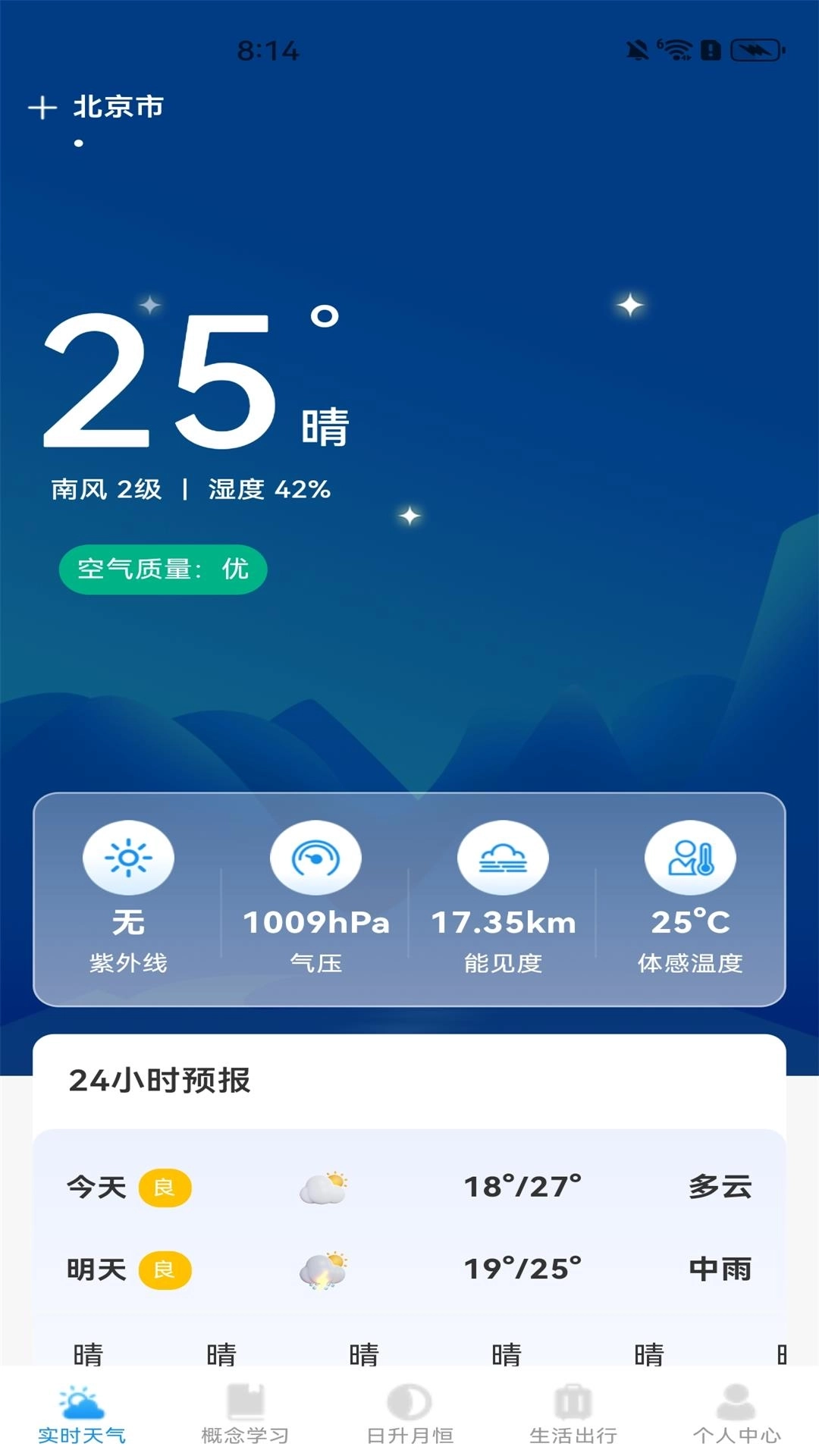Select the 紫外线 (UV) sun icon

pos(127,857)
